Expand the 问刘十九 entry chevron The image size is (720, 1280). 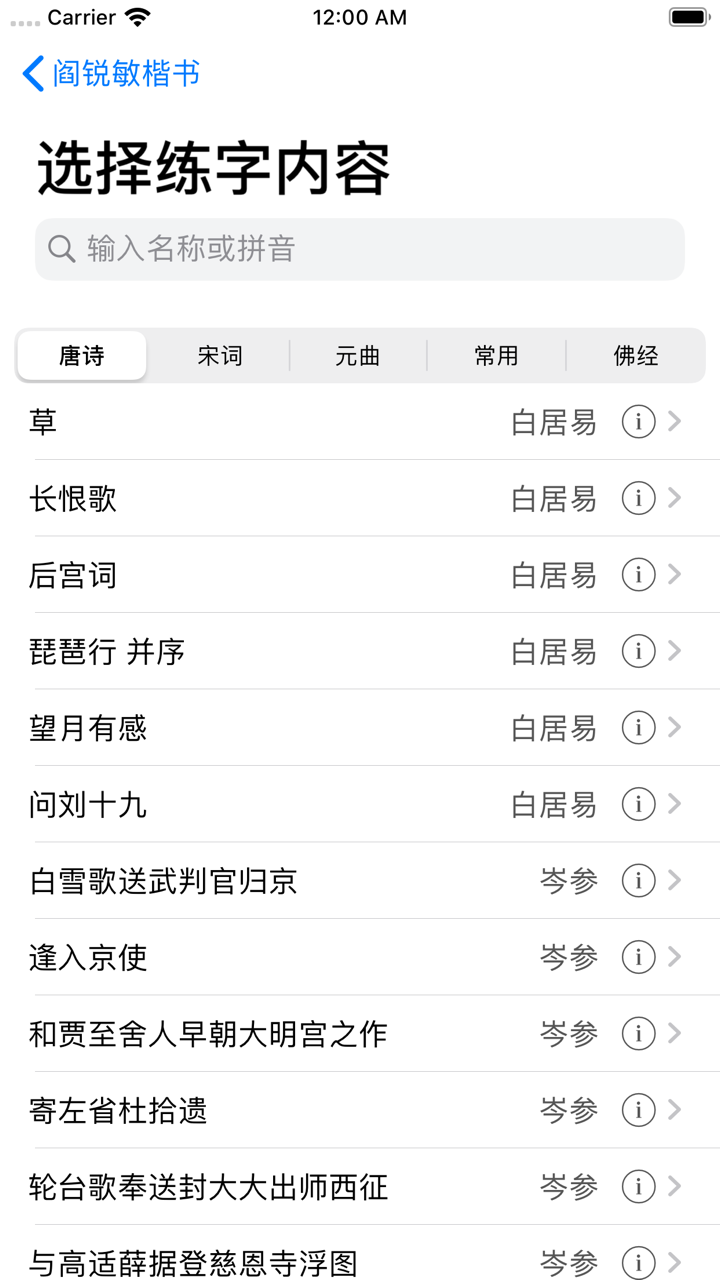(x=675, y=804)
